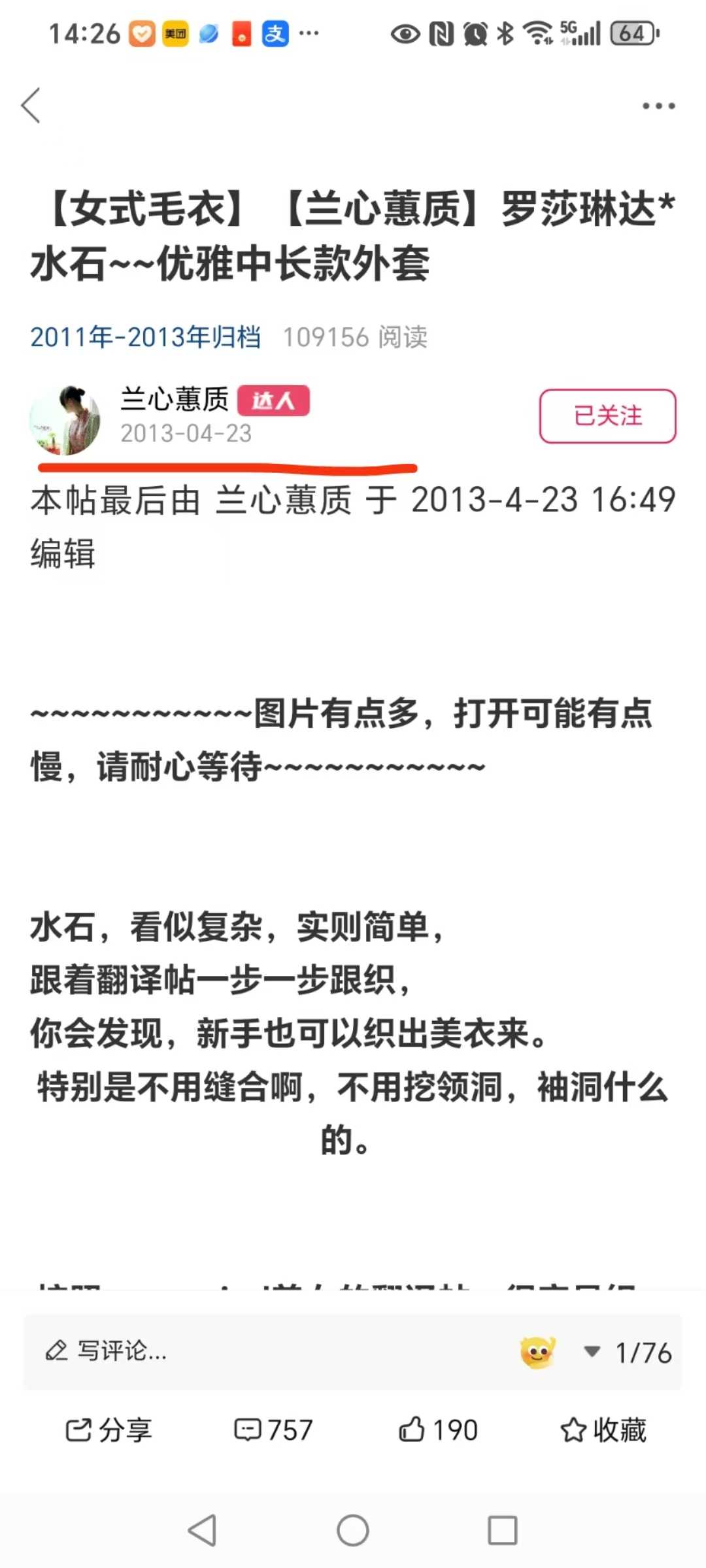
Task: View the 757 comments
Action: tap(274, 1429)
